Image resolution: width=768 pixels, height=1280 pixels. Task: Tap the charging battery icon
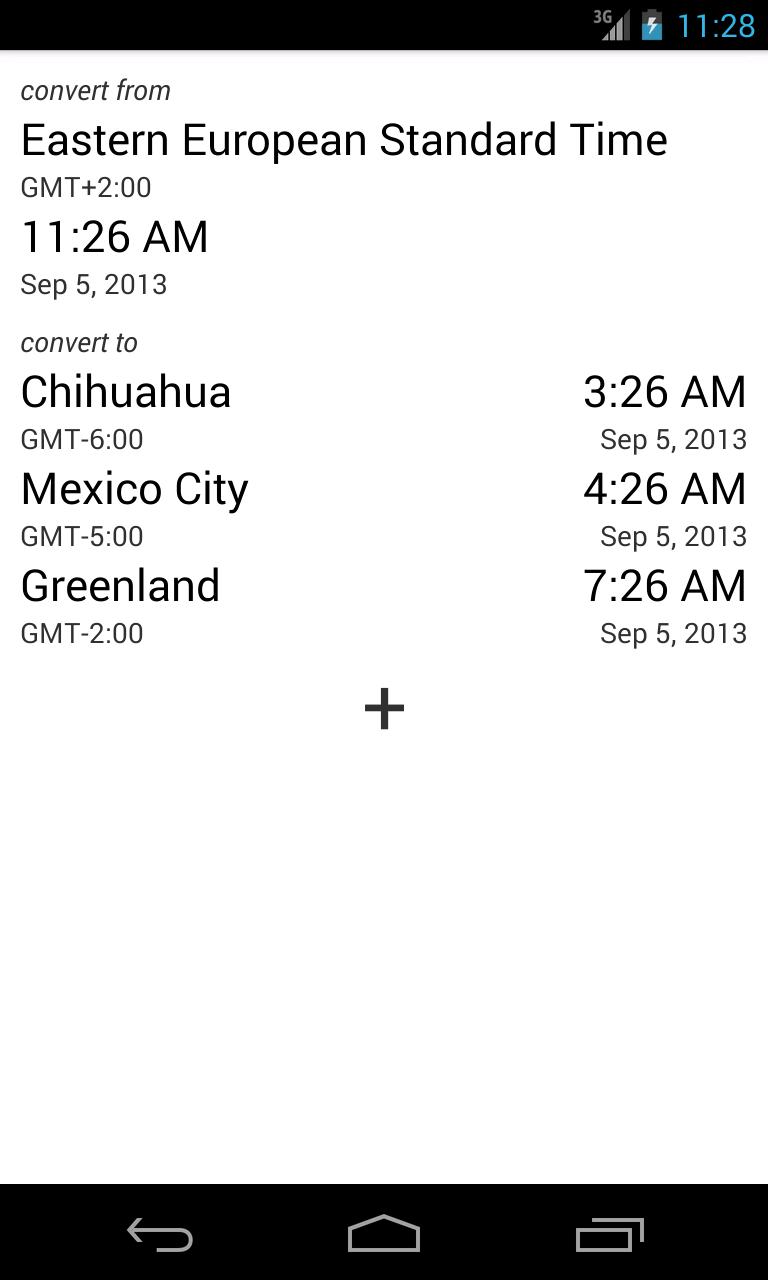point(651,26)
